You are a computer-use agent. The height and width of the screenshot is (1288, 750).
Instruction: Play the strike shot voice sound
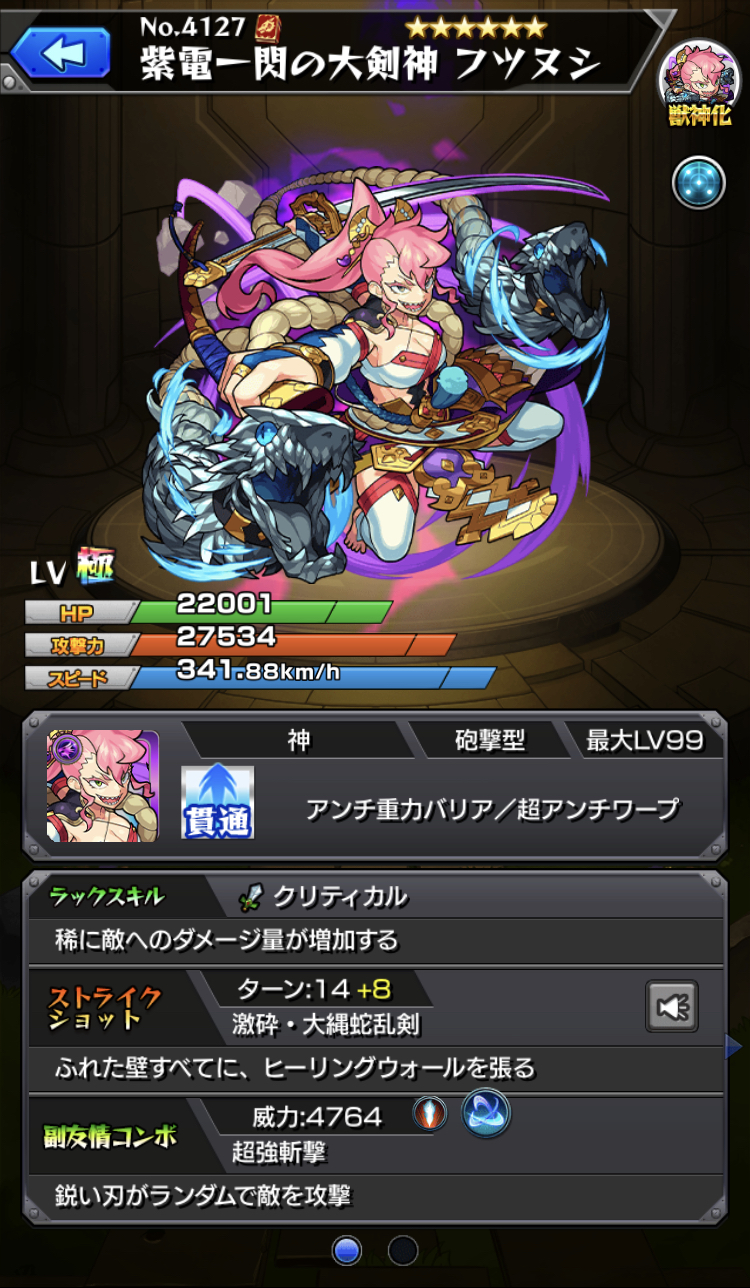click(x=672, y=1006)
